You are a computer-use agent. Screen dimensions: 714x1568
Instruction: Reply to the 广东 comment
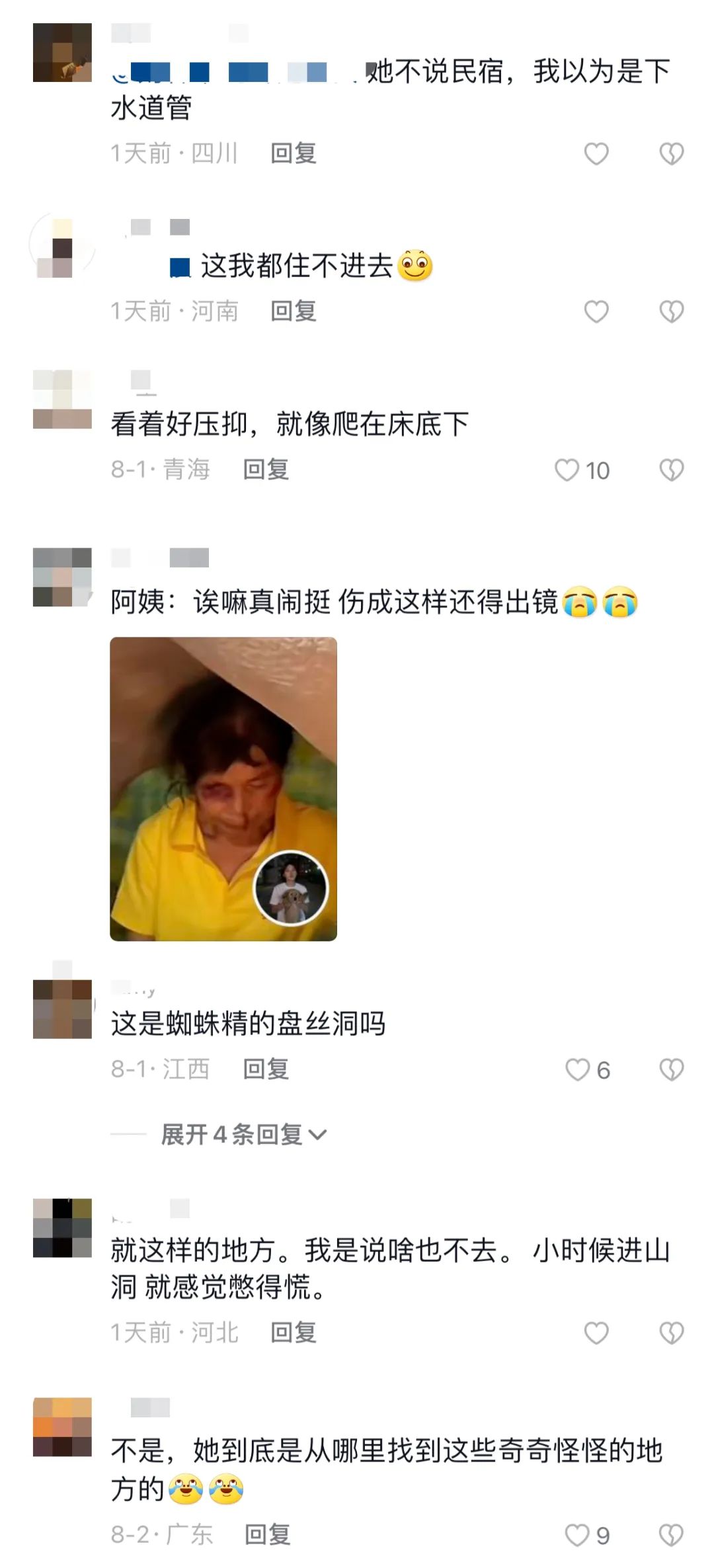(267, 1534)
